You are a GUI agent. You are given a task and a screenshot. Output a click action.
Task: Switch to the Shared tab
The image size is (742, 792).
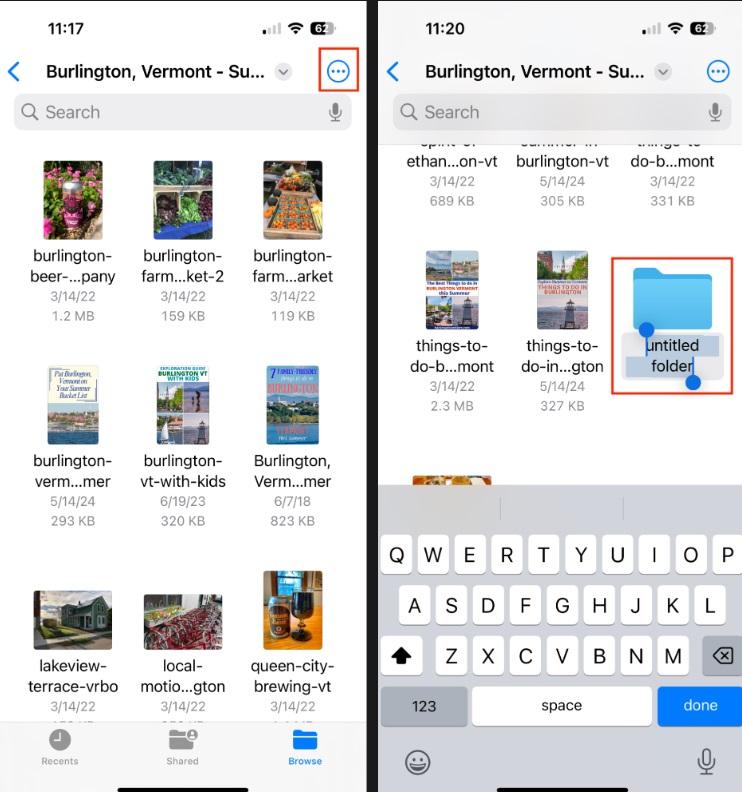point(182,746)
